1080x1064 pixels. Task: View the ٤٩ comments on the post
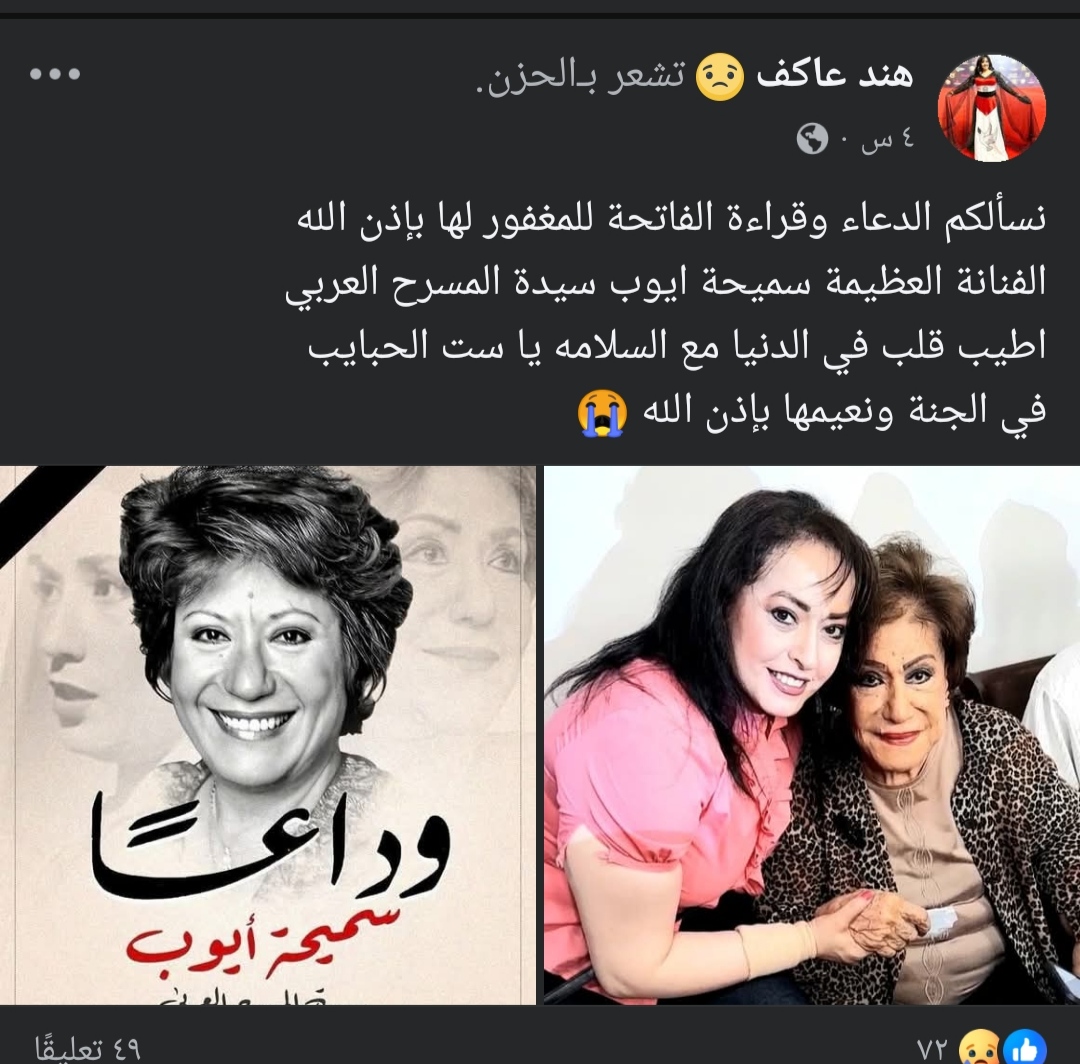pyautogui.click(x=88, y=1049)
